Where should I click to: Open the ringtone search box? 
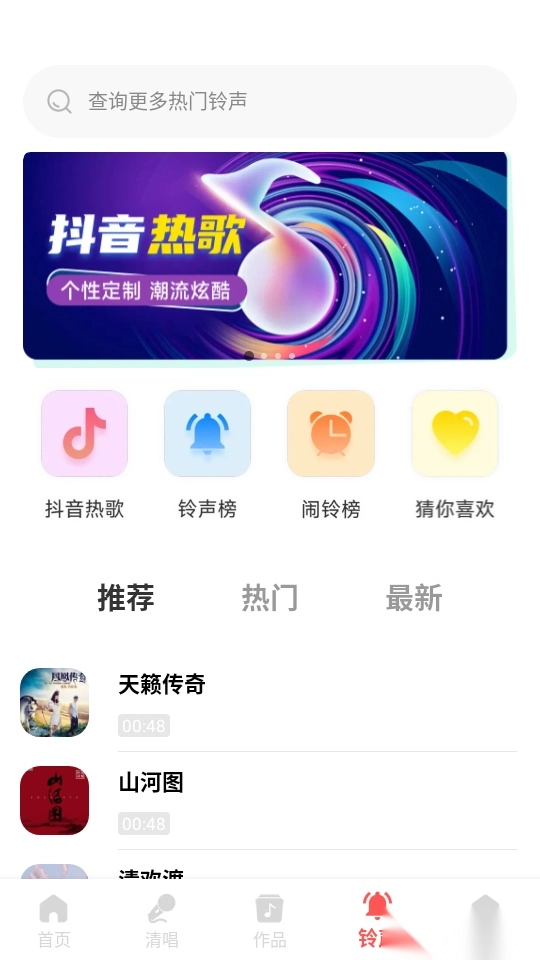[269, 101]
